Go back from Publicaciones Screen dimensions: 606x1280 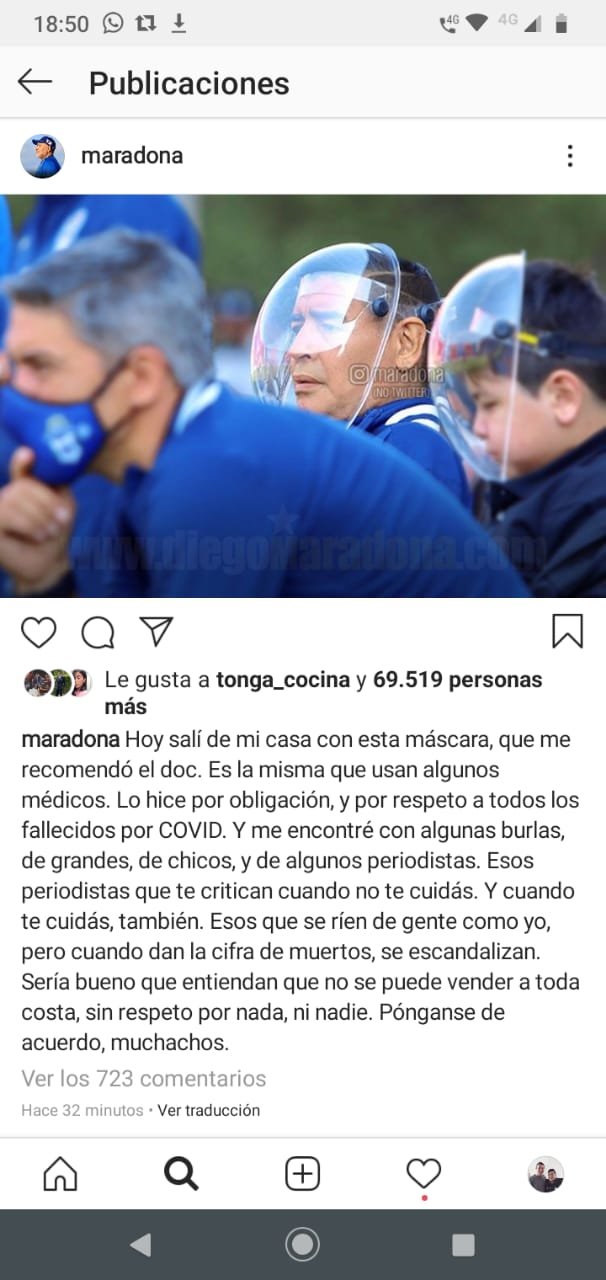click(x=35, y=82)
